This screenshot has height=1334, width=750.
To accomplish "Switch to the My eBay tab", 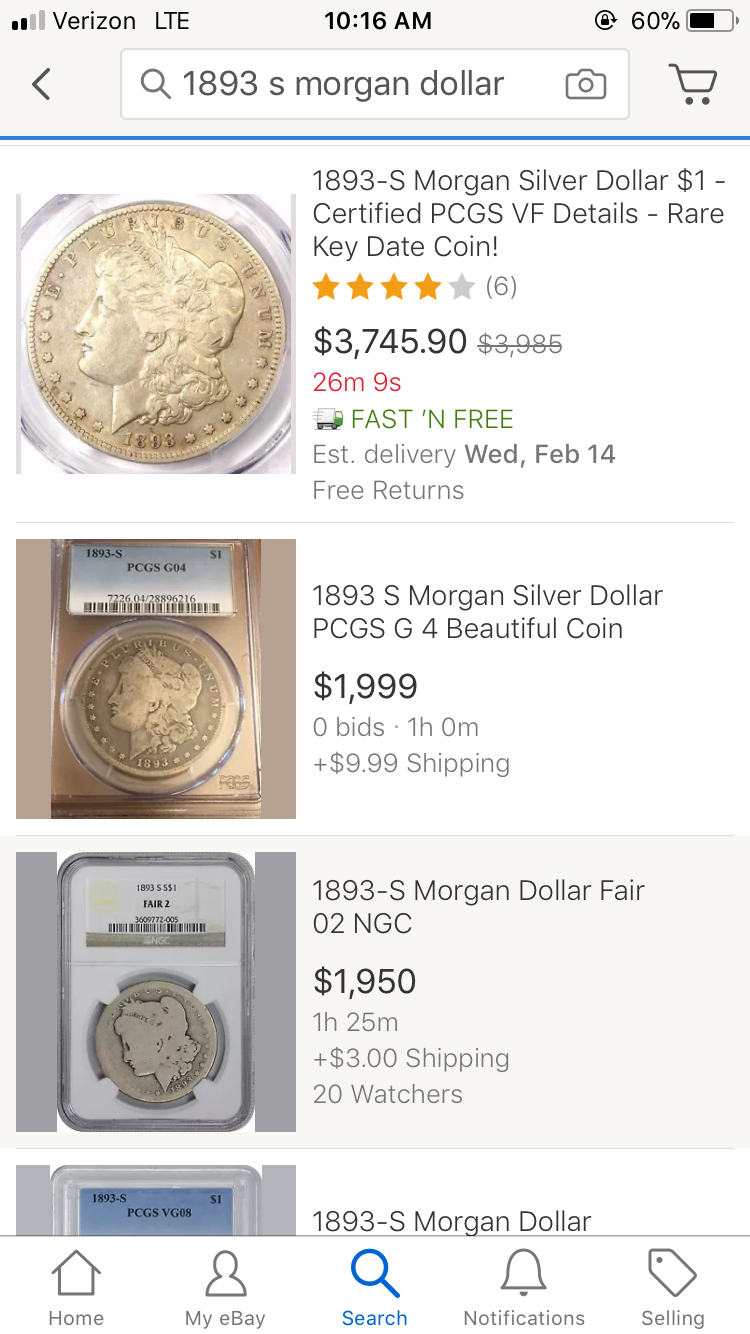I will click(225, 1288).
